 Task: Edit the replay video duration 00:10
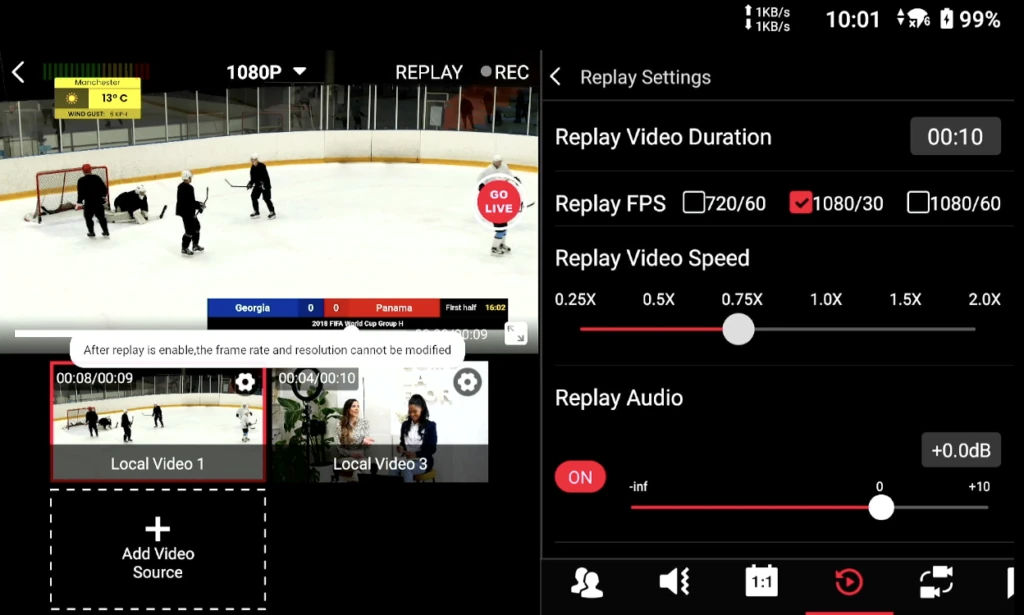(954, 137)
